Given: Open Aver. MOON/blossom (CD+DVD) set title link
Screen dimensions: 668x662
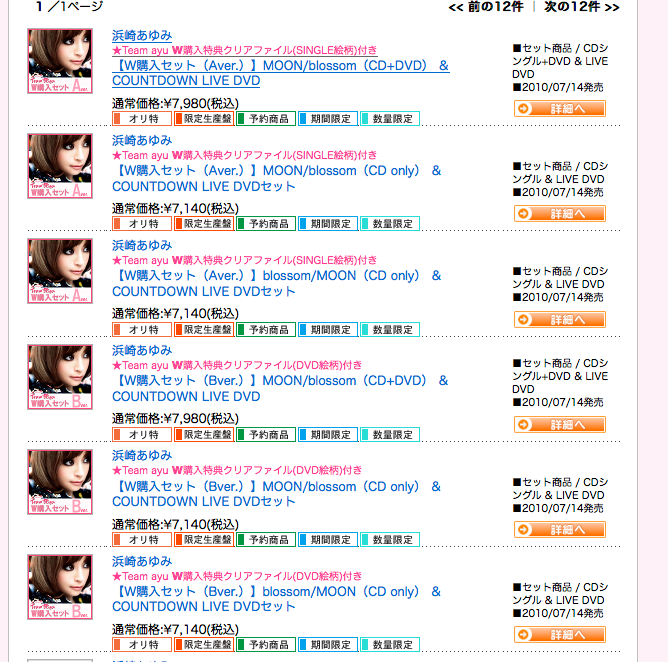Looking at the screenshot, I should point(280,66).
